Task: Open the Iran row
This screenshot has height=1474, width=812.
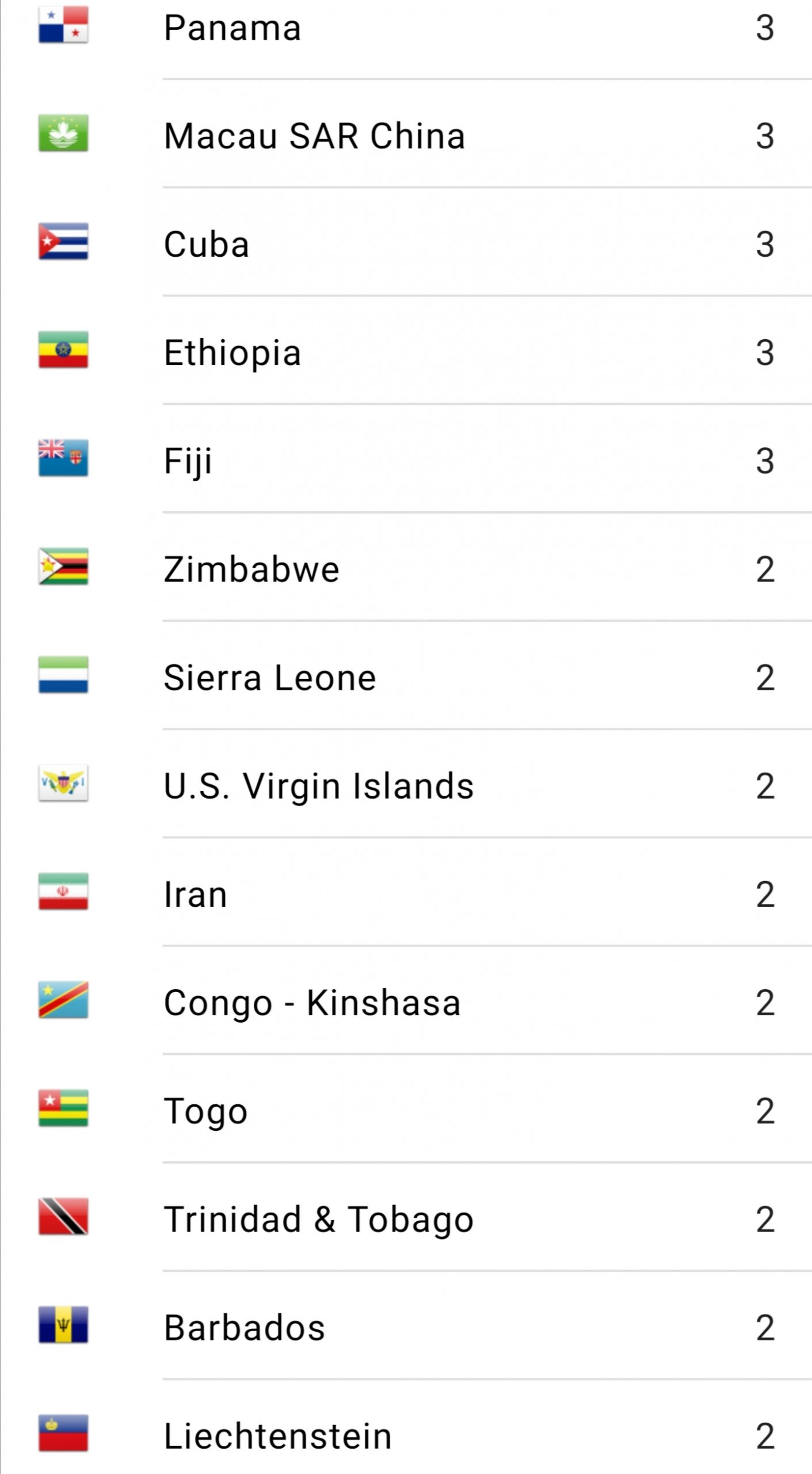Action: tap(406, 892)
